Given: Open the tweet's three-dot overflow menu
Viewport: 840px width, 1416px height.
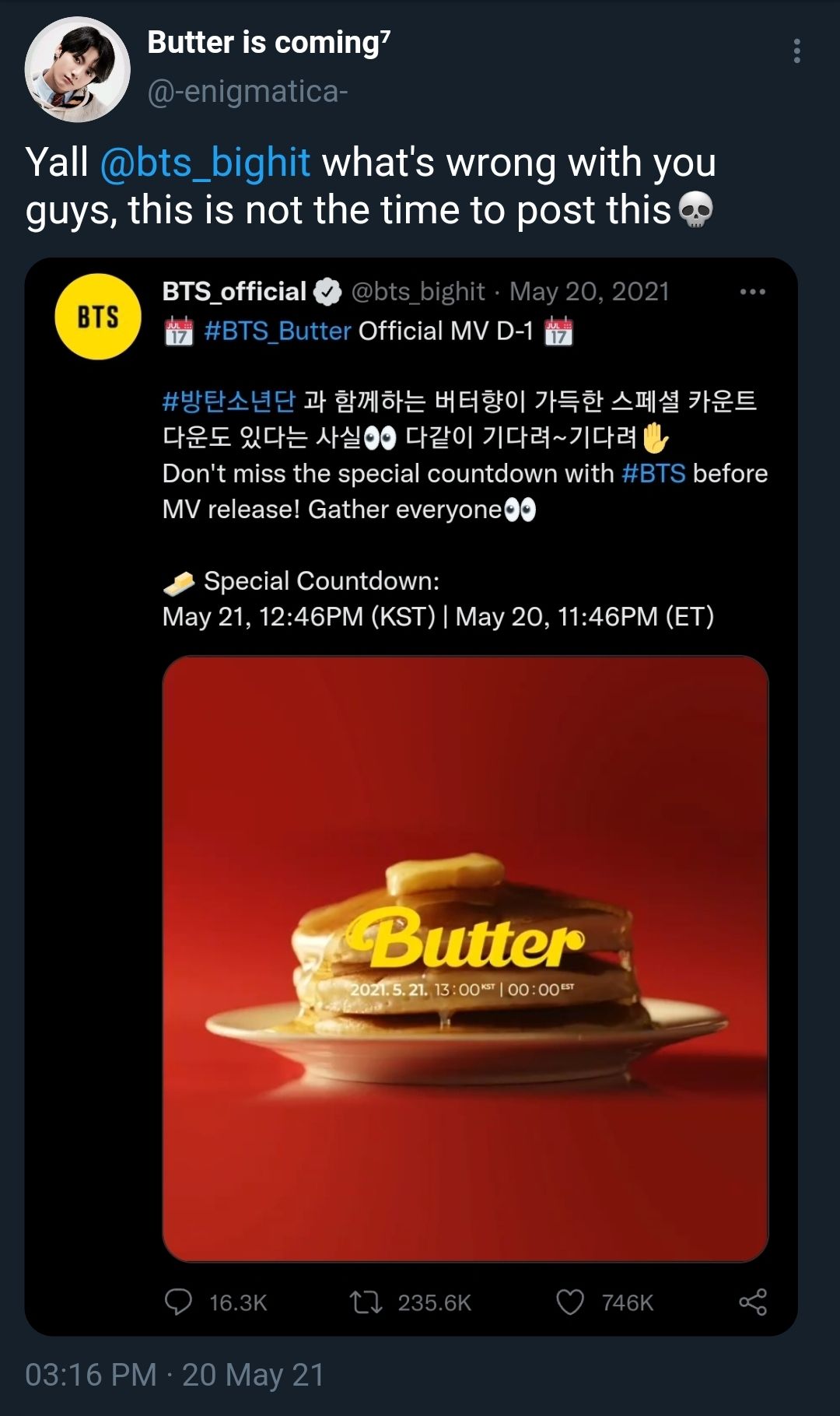Looking at the screenshot, I should coord(796,51).
